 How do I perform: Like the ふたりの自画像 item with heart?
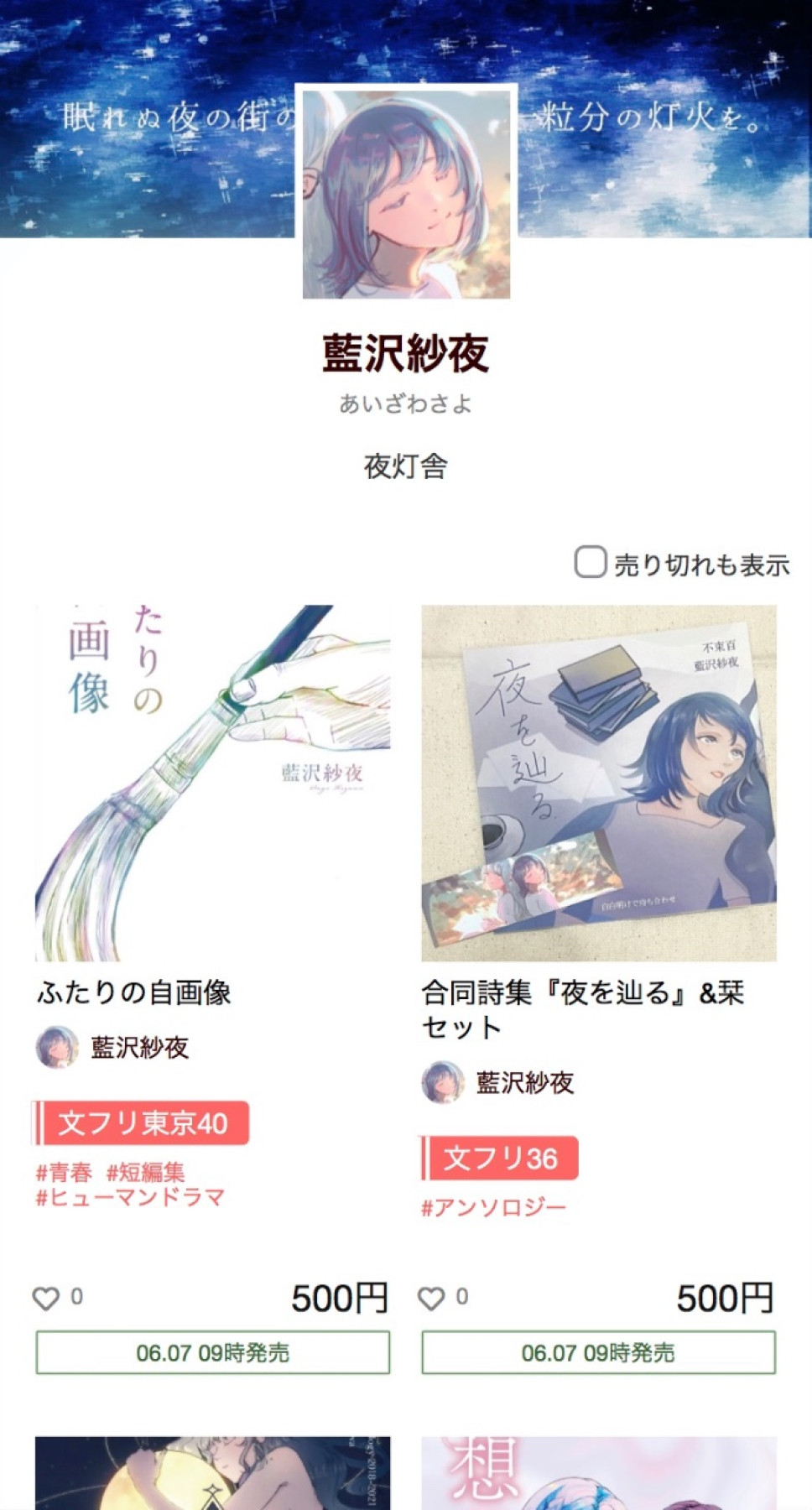tap(46, 1299)
